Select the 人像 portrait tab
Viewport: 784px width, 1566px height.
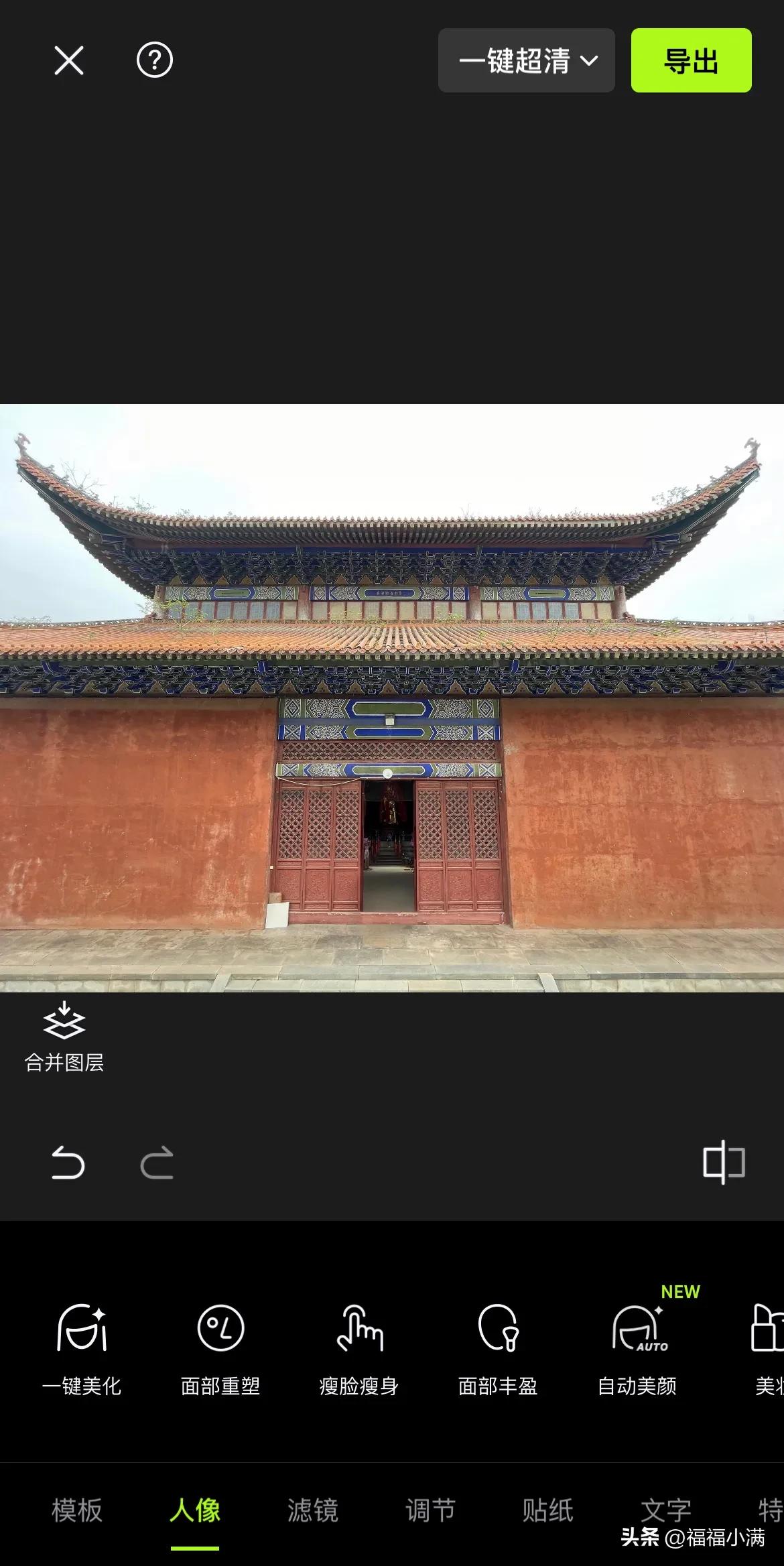[195, 1510]
